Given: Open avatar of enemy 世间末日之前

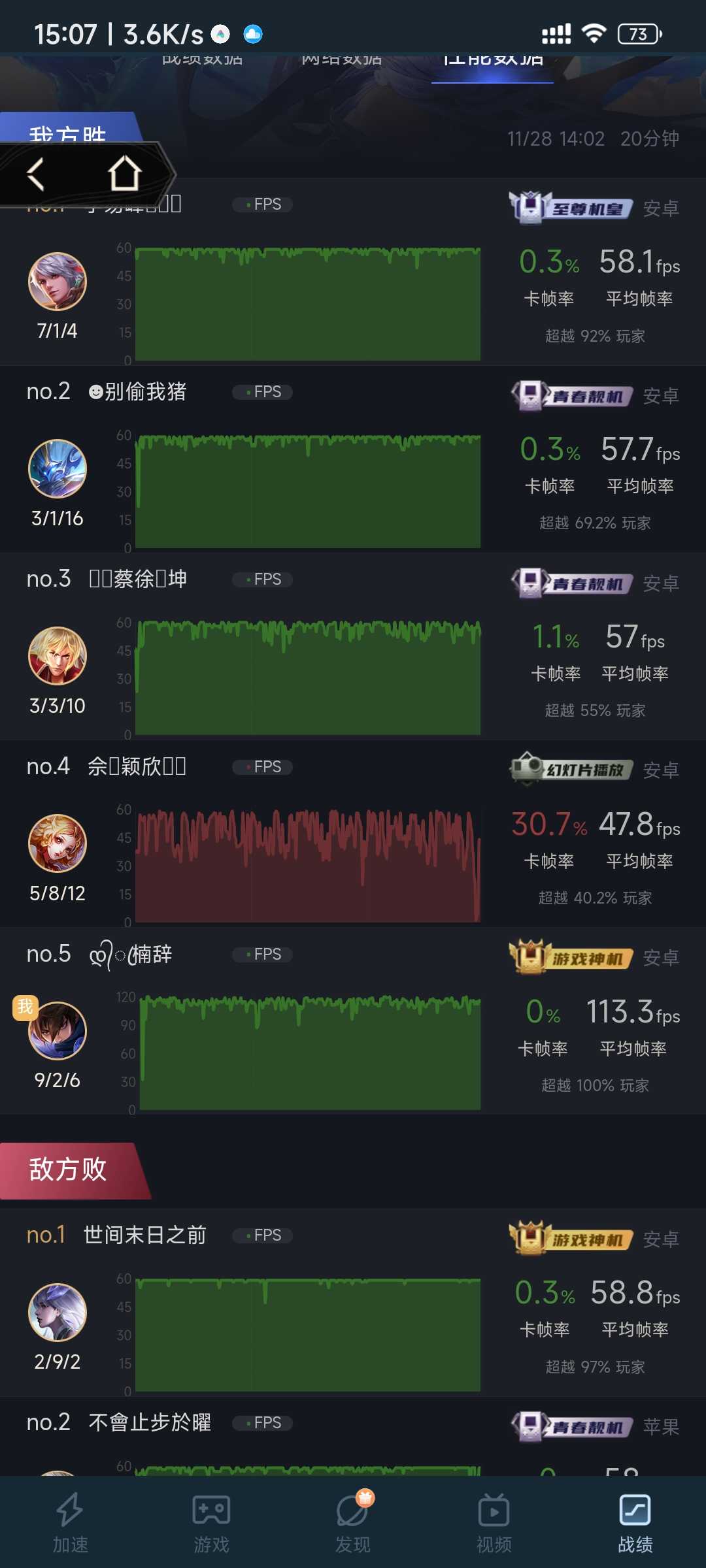Looking at the screenshot, I should (58, 1312).
